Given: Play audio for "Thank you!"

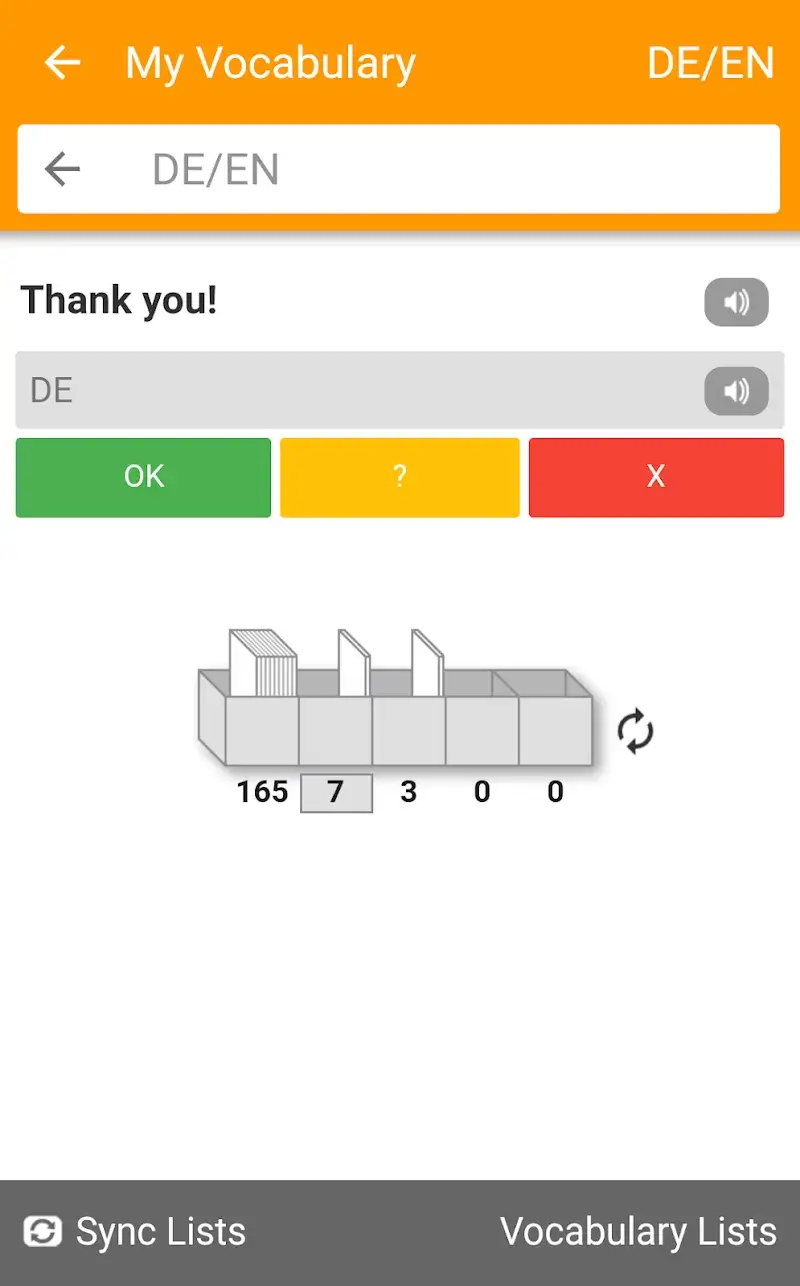Looking at the screenshot, I should click(736, 302).
